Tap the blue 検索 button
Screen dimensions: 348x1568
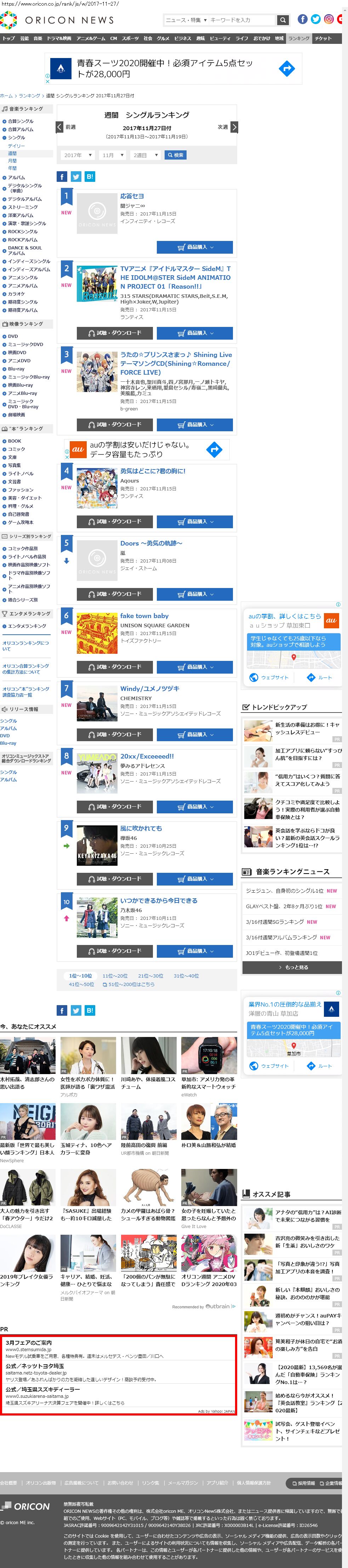[x=176, y=155]
